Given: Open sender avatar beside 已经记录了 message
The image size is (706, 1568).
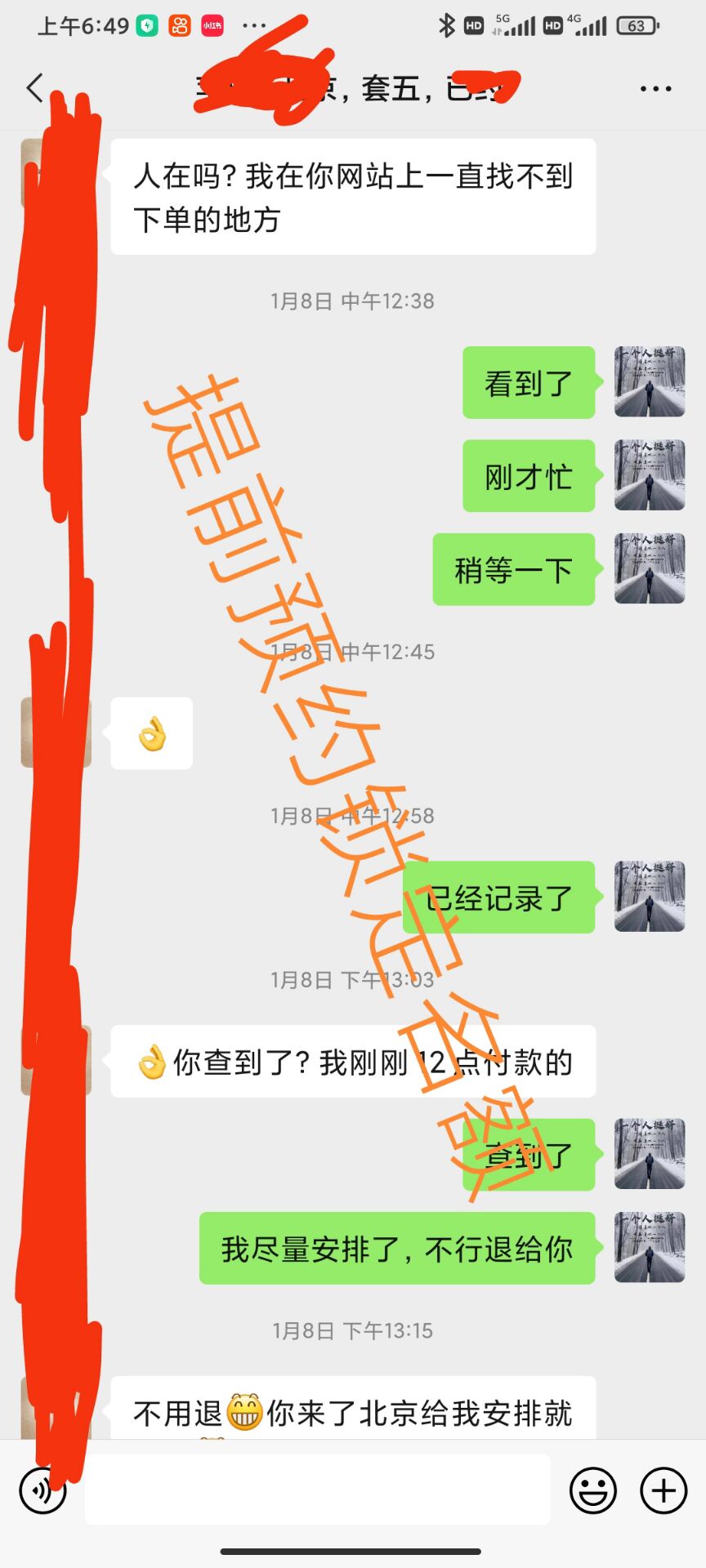Looking at the screenshot, I should (x=650, y=897).
